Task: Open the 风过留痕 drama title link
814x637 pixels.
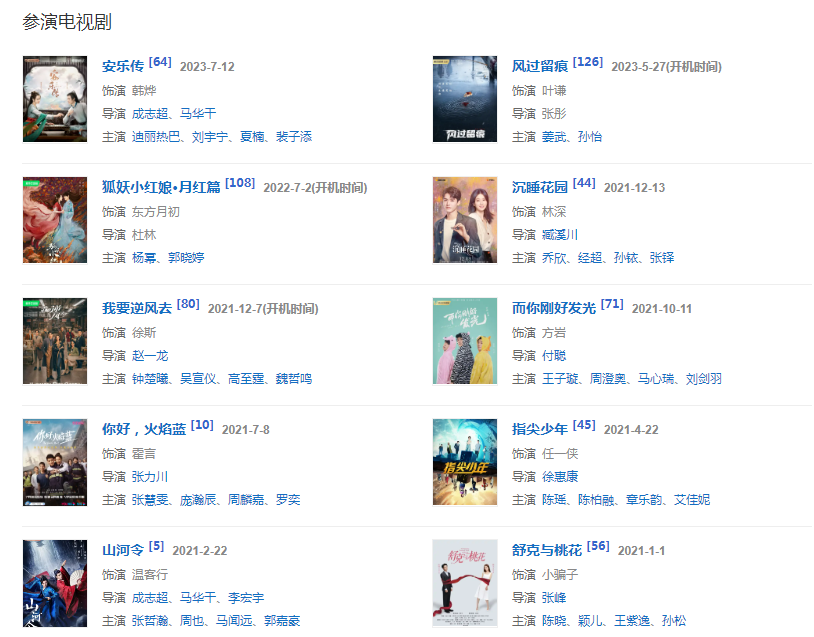Action: tap(540, 67)
